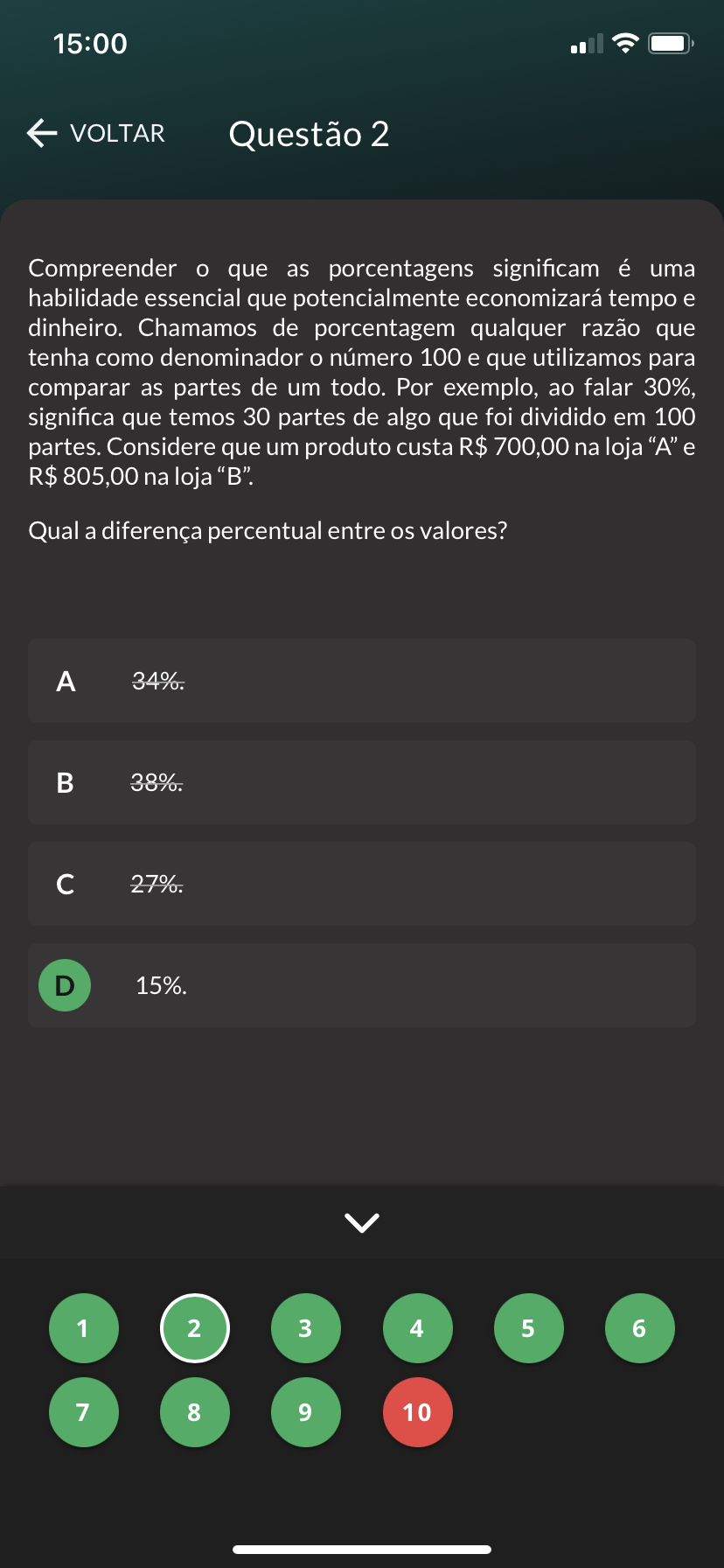Viewport: 724px width, 1568px height.
Task: Go to question 3
Action: [305, 1328]
